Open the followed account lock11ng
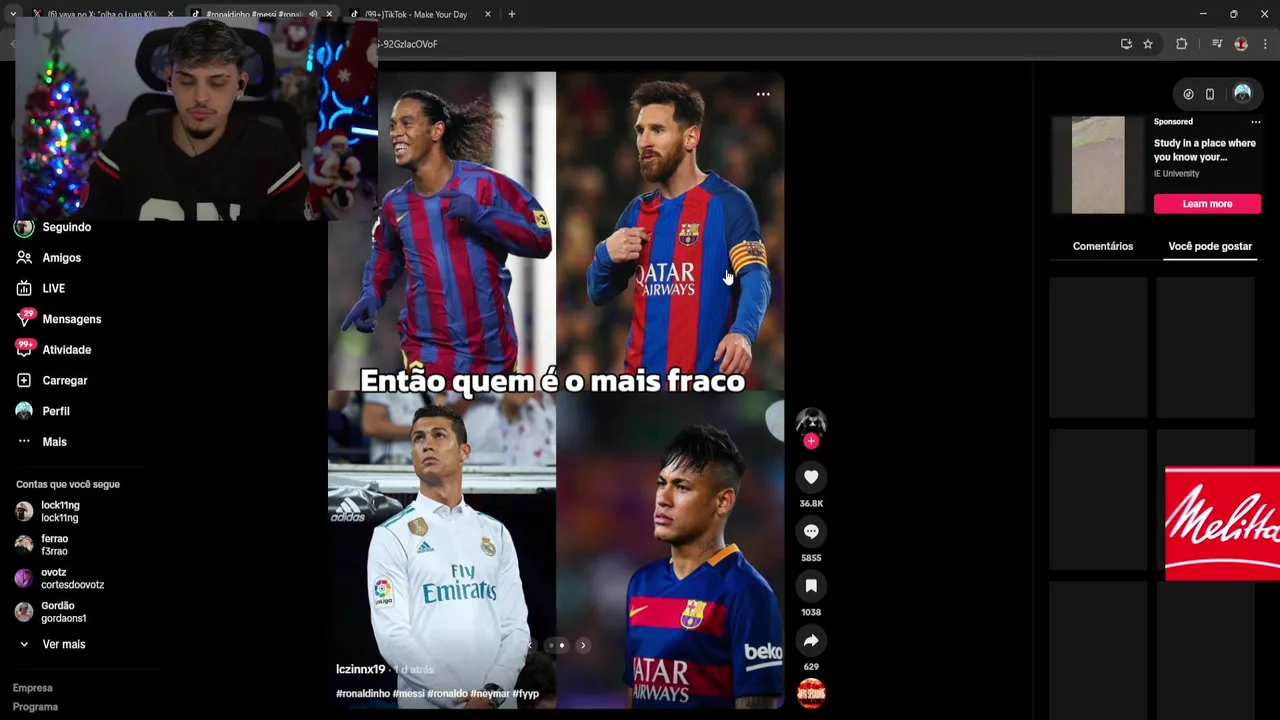1280x720 pixels. [x=59, y=511]
